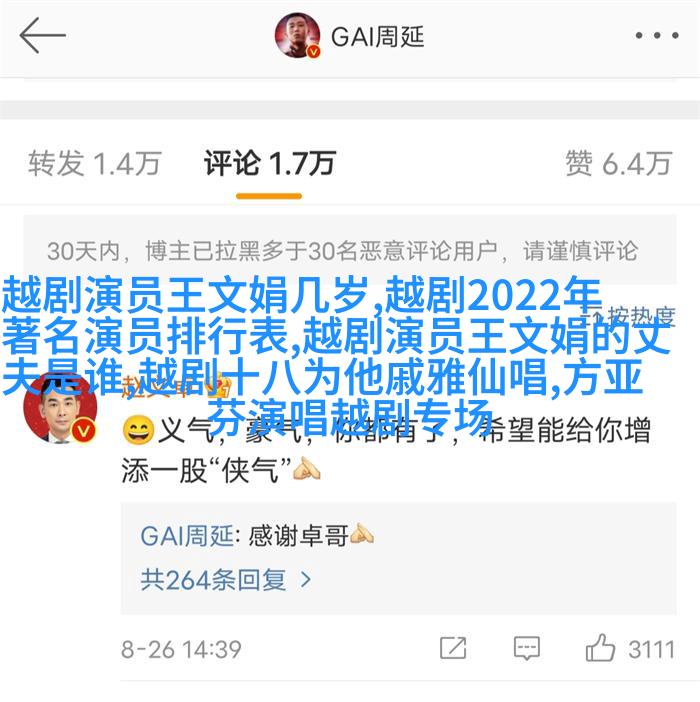Switch to the 转发 1.4万 tab
This screenshot has width=700, height=702.
tap(94, 163)
